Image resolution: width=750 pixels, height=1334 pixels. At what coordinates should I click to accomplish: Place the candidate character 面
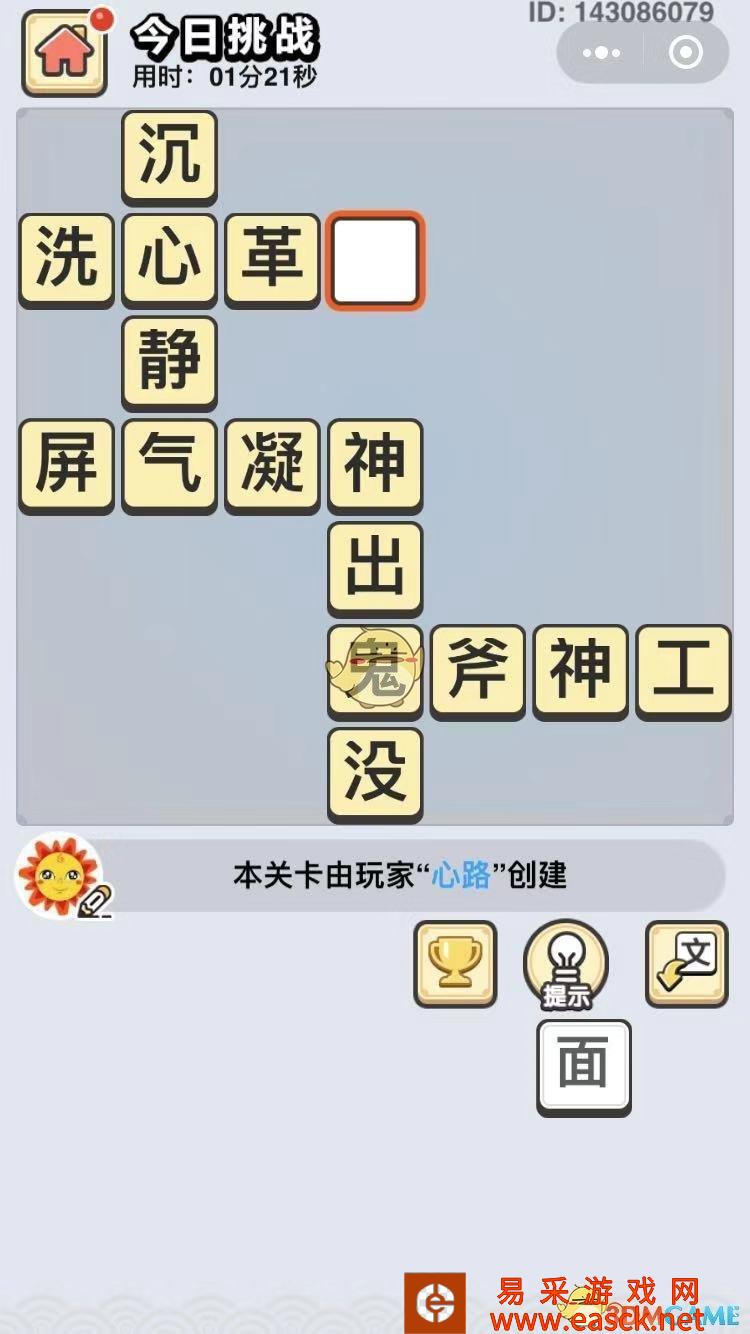tap(584, 1066)
